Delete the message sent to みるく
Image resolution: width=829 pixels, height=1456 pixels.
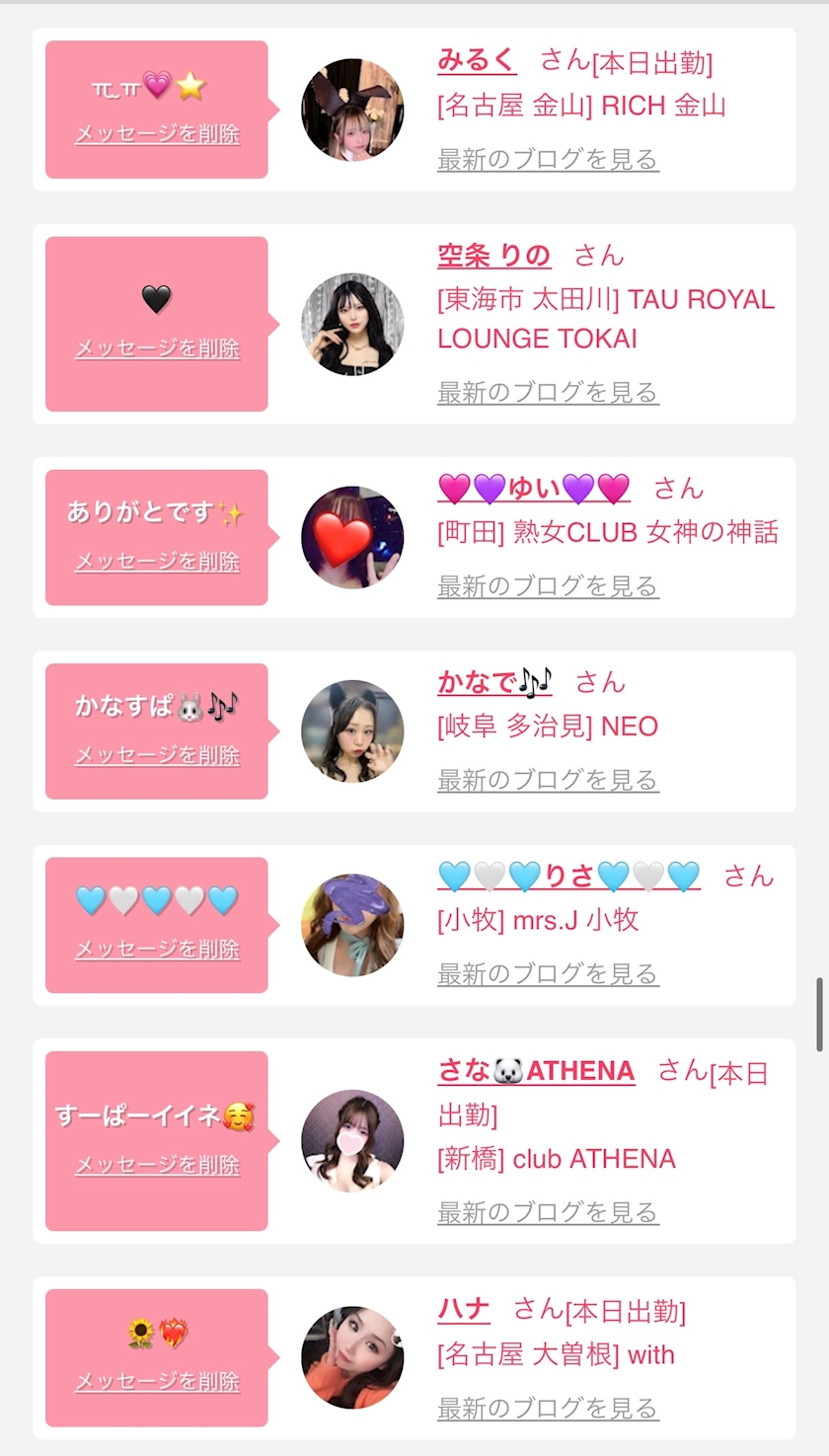point(157,134)
